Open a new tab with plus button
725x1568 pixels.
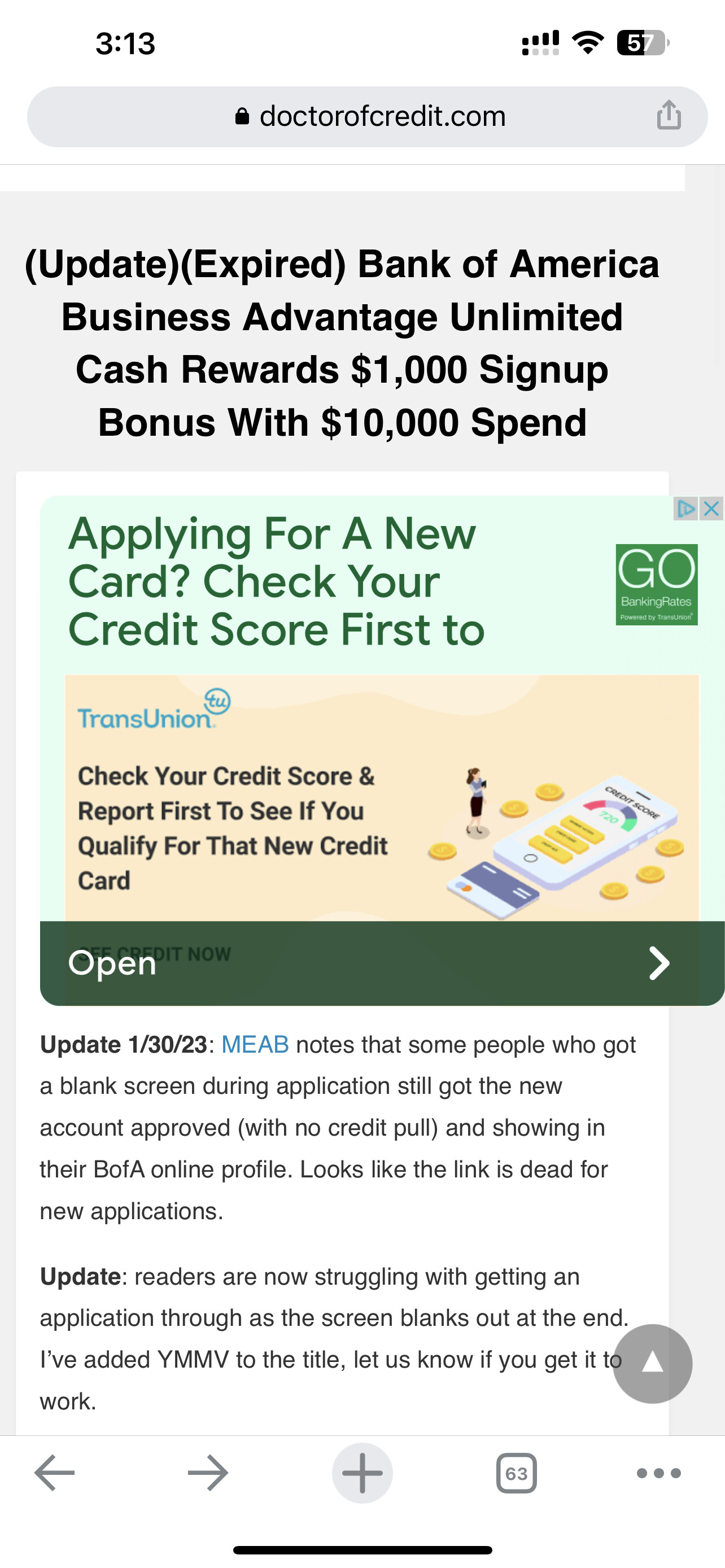tap(362, 1473)
